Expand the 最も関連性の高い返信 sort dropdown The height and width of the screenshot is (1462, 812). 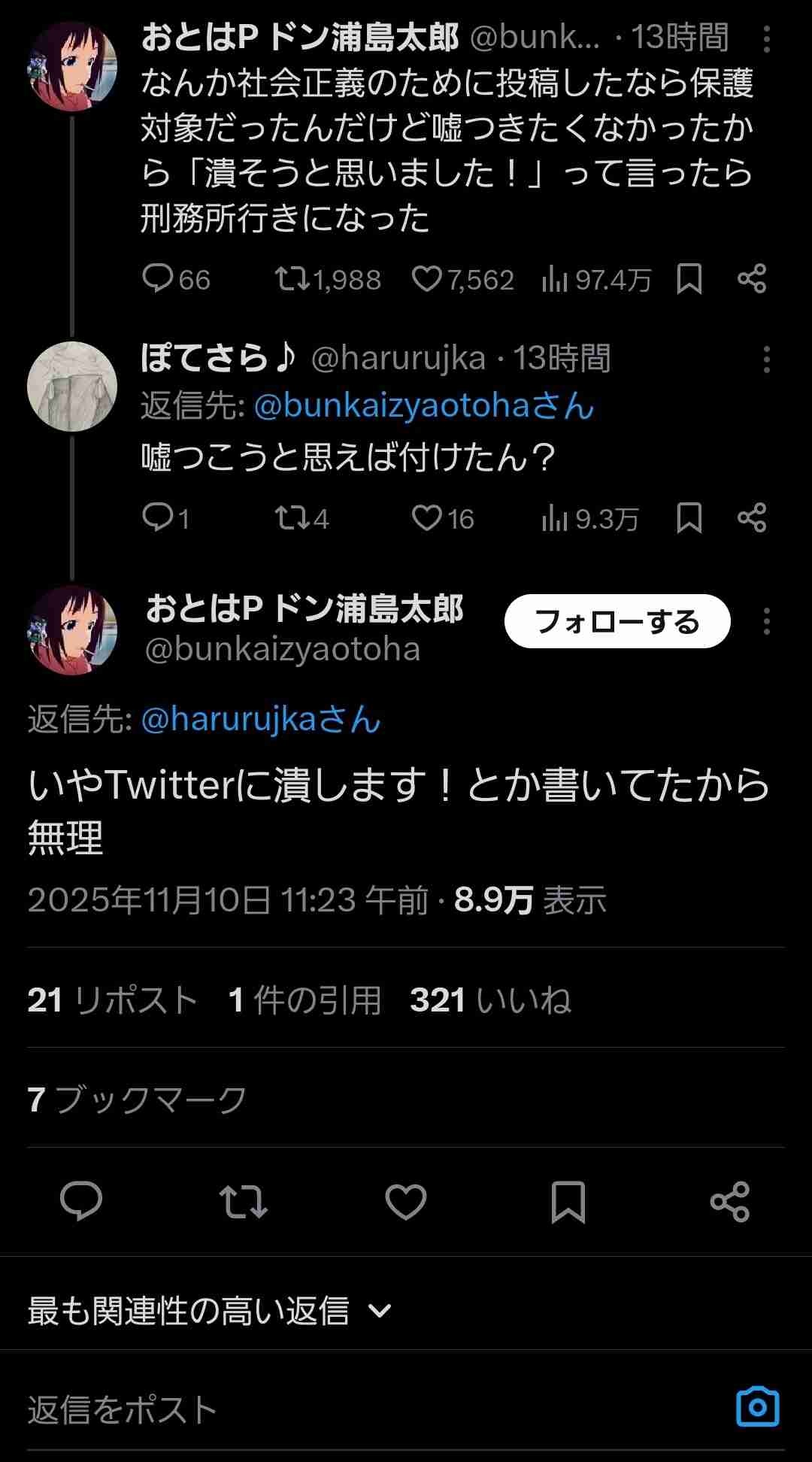click(x=211, y=1311)
